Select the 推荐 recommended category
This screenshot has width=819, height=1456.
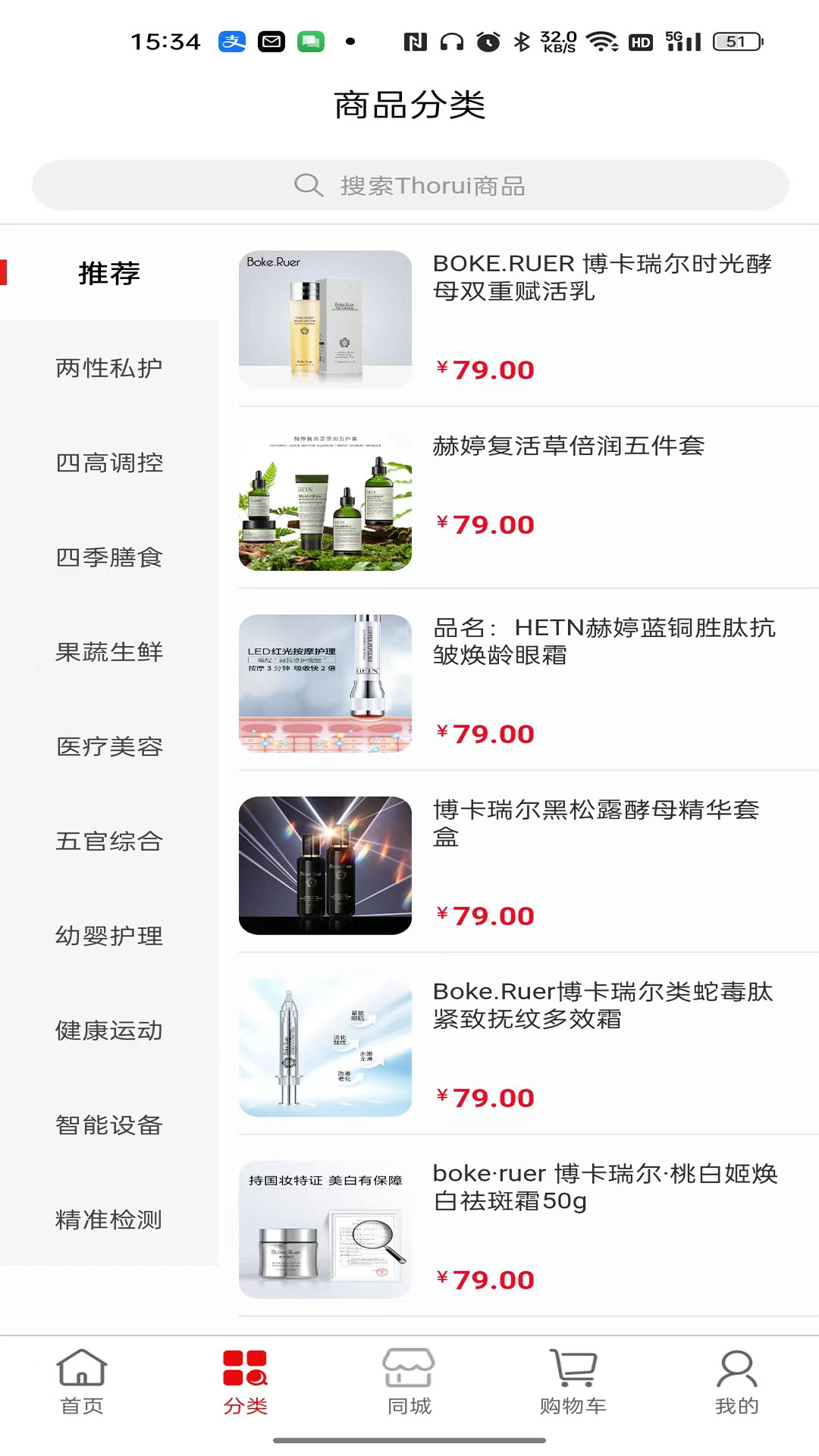pos(108,275)
